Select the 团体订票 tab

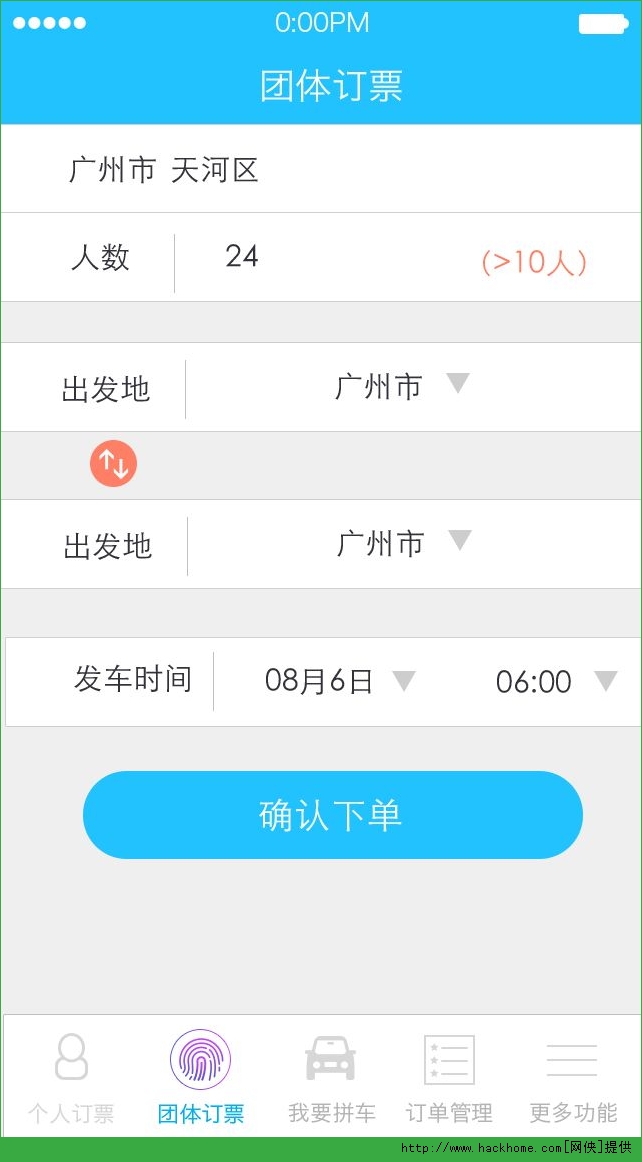click(200, 1078)
